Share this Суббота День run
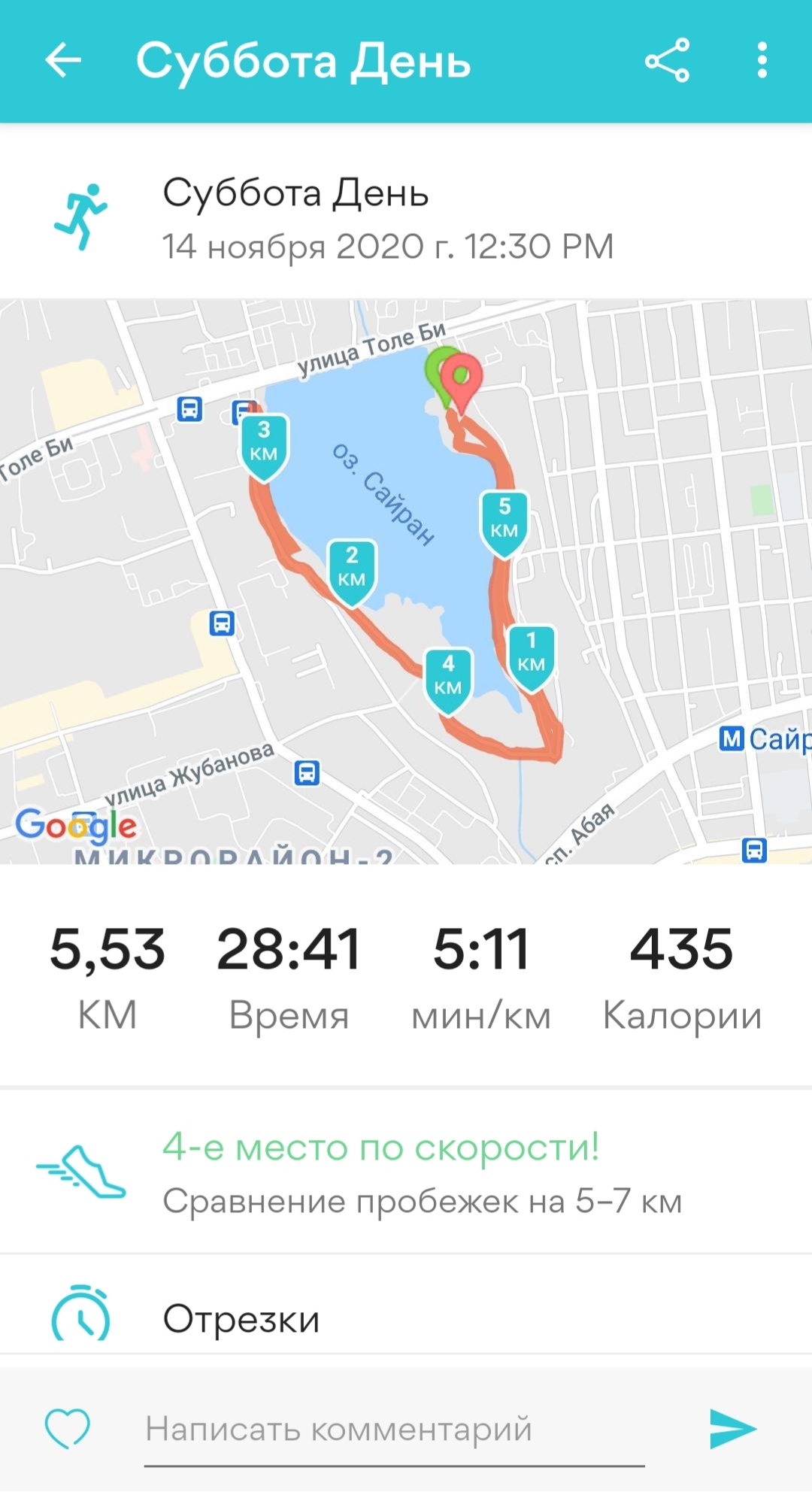The height and width of the screenshot is (1498, 812). [x=667, y=60]
